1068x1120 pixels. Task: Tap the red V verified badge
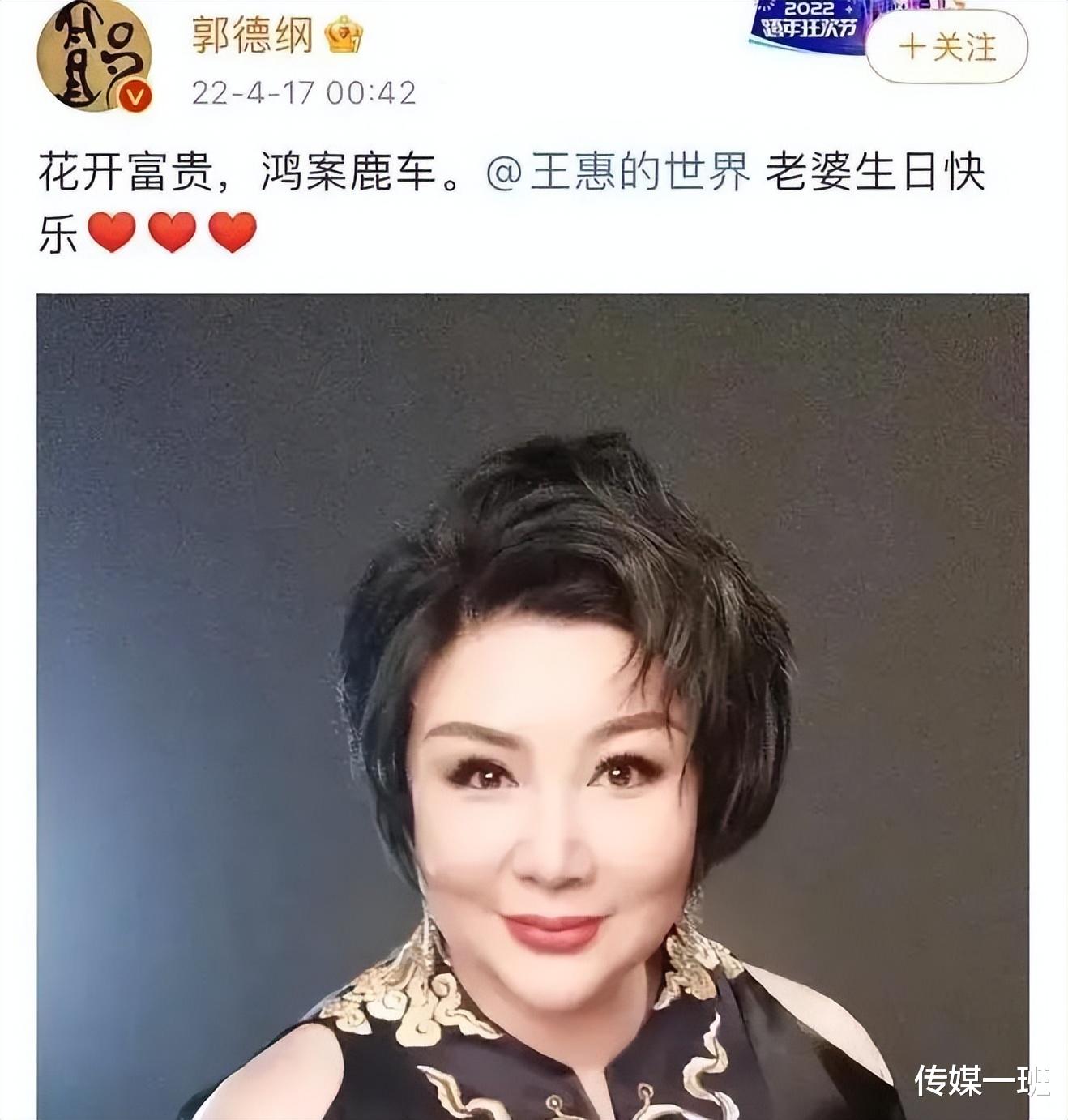[134, 96]
